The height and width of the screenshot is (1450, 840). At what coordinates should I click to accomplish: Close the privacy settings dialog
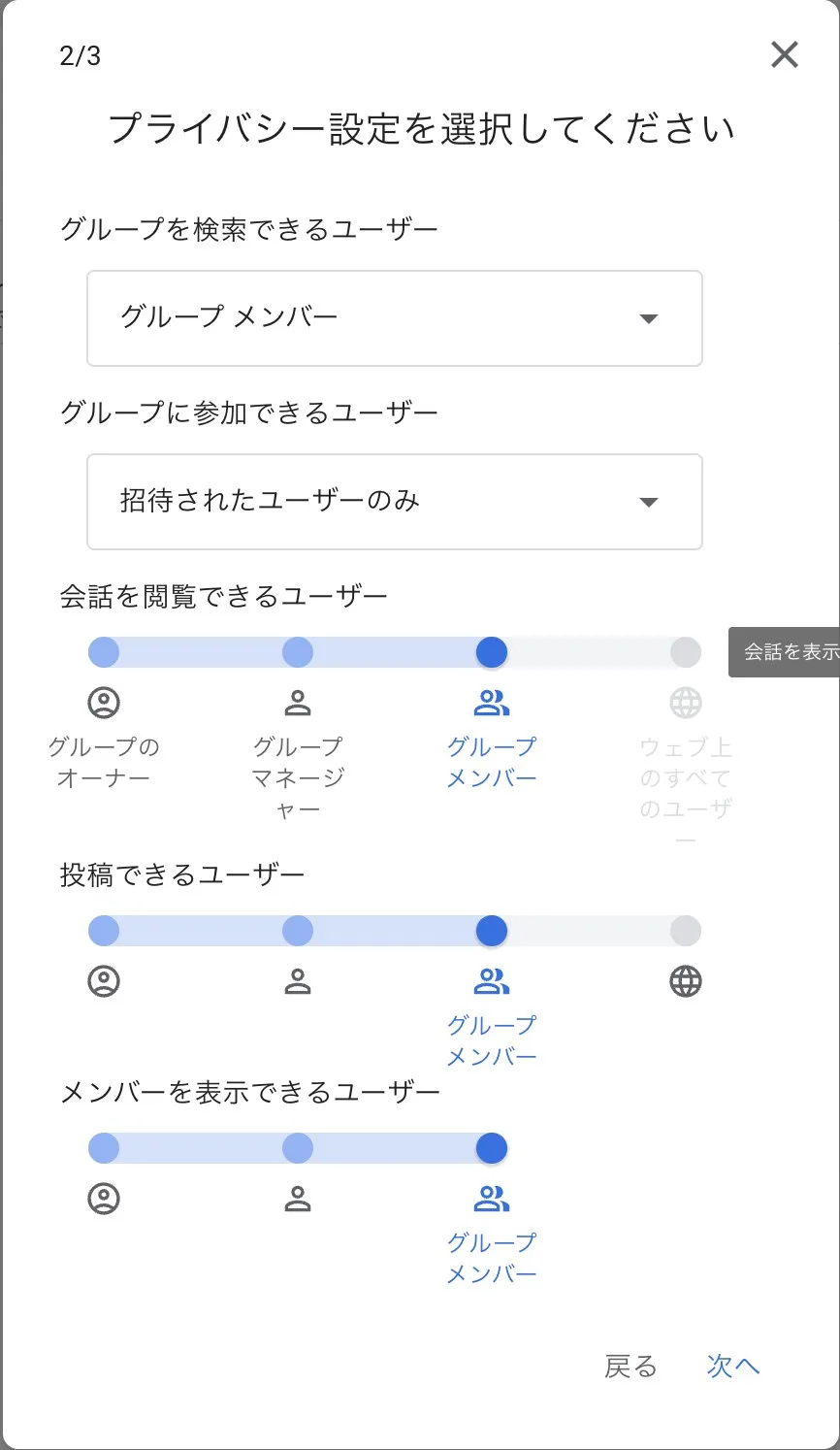pos(784,55)
